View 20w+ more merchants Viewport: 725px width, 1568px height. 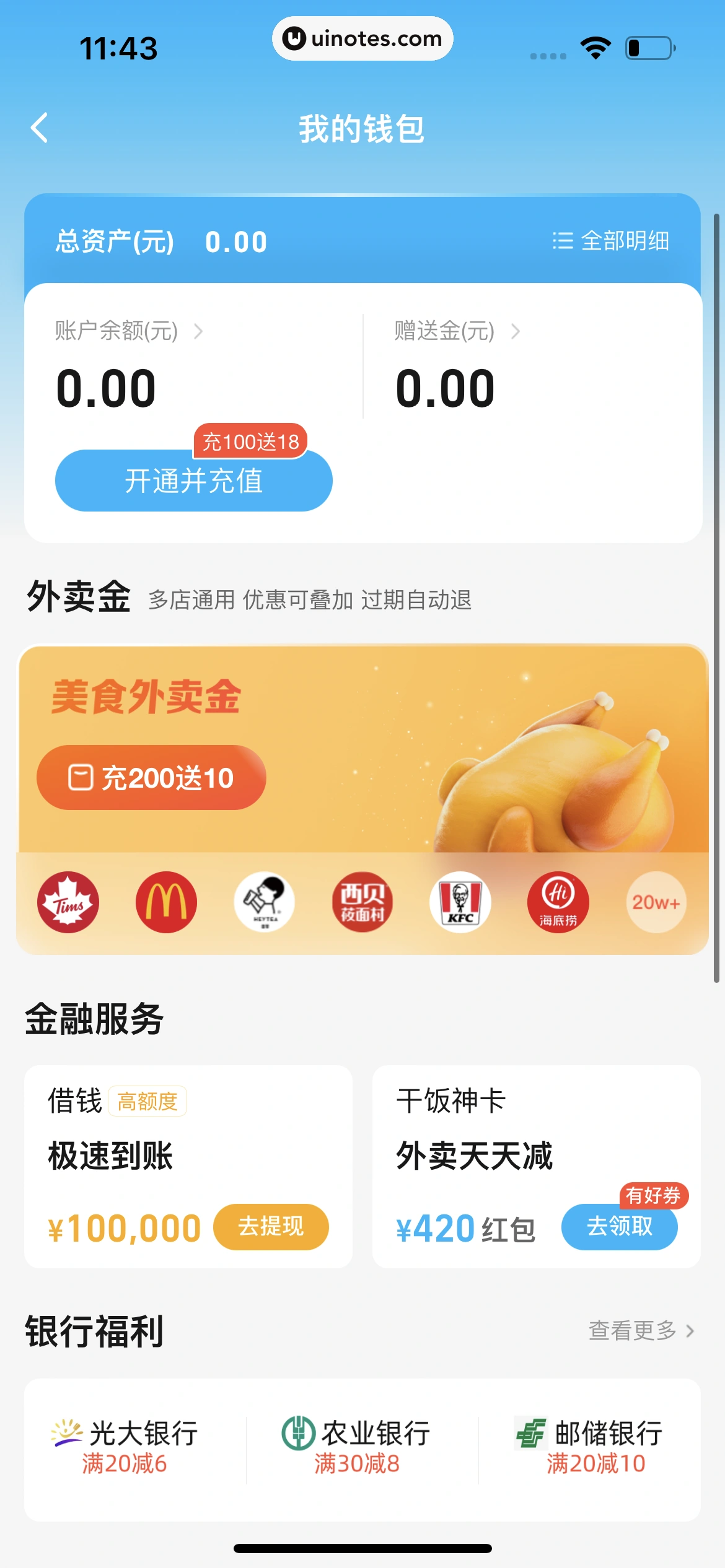tap(656, 902)
